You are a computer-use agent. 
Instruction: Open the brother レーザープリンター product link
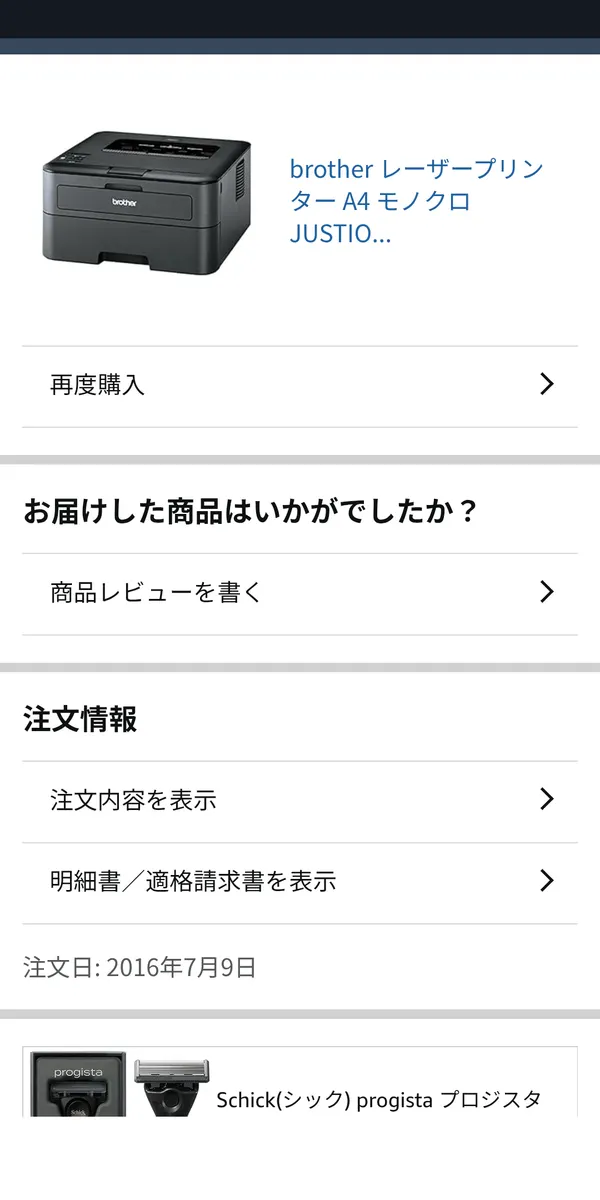coord(416,201)
